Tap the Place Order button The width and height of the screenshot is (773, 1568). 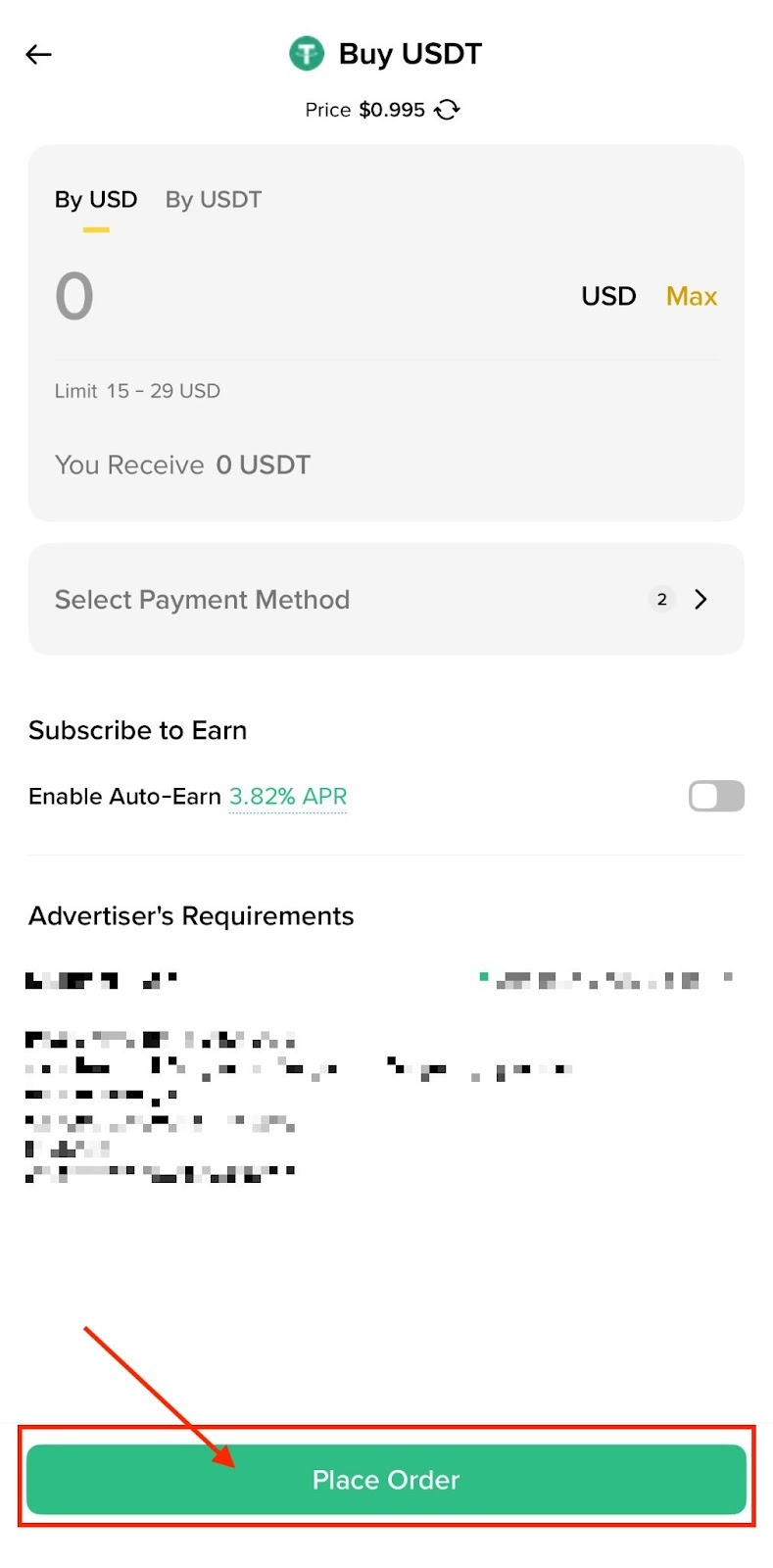(386, 1480)
